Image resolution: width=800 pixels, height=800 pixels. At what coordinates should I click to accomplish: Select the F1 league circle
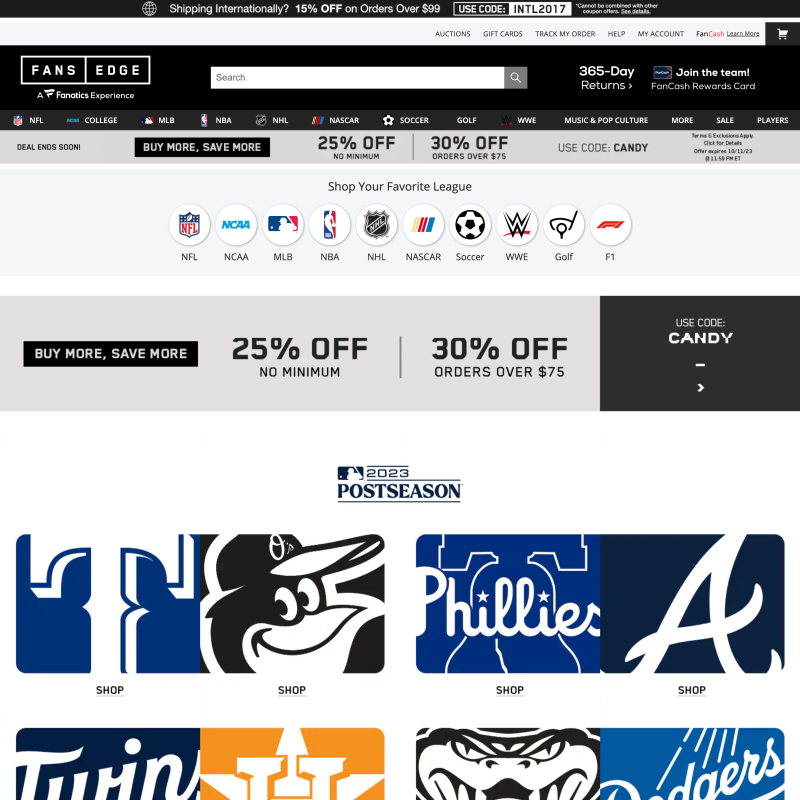point(610,226)
